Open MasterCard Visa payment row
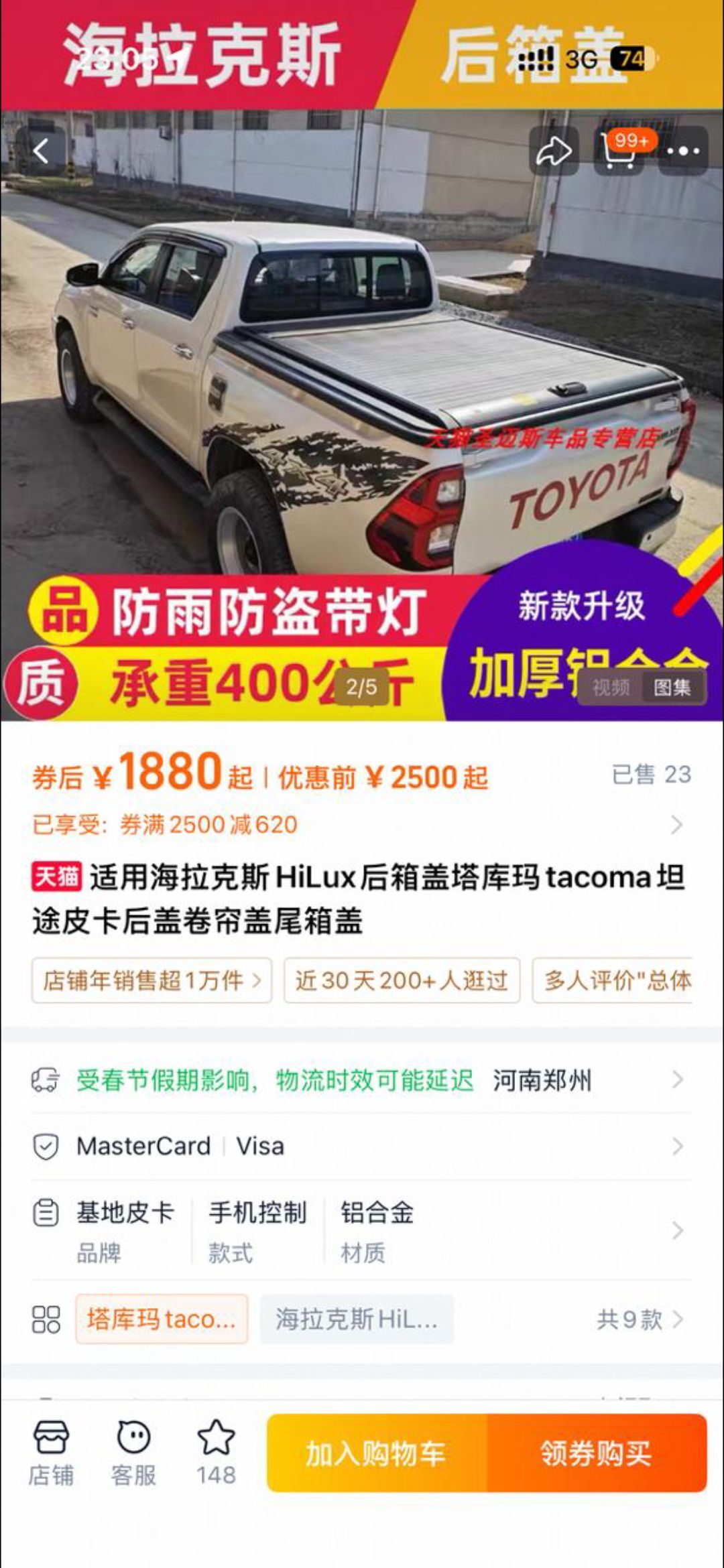724x1568 pixels. pos(362,1147)
